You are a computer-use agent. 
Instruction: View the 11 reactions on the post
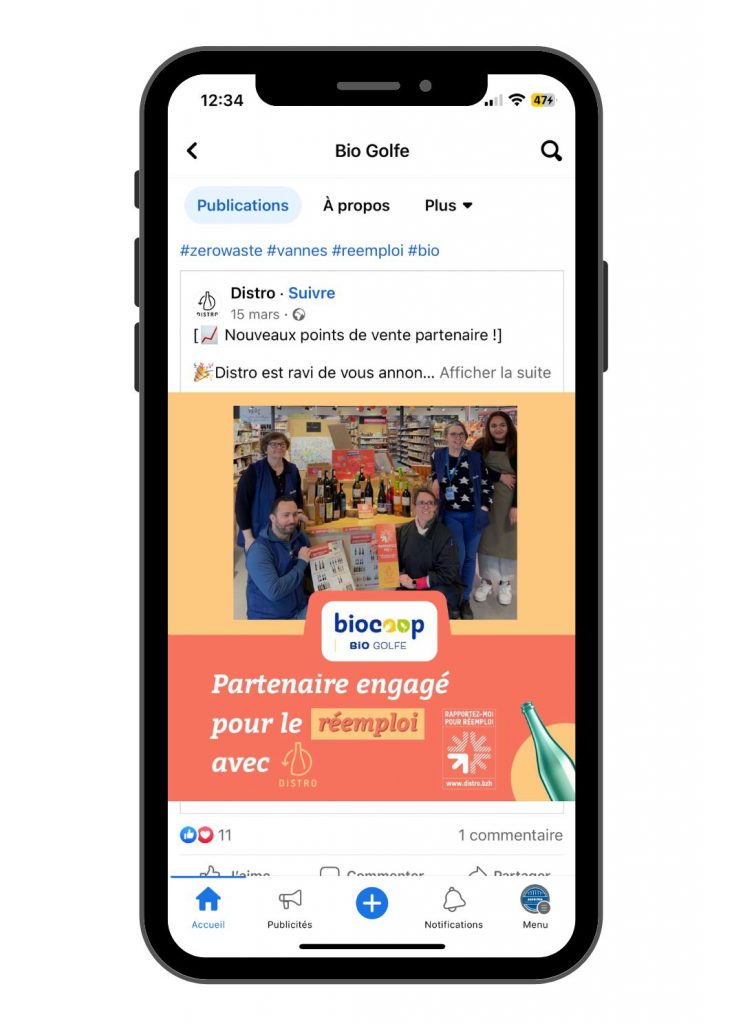206,835
